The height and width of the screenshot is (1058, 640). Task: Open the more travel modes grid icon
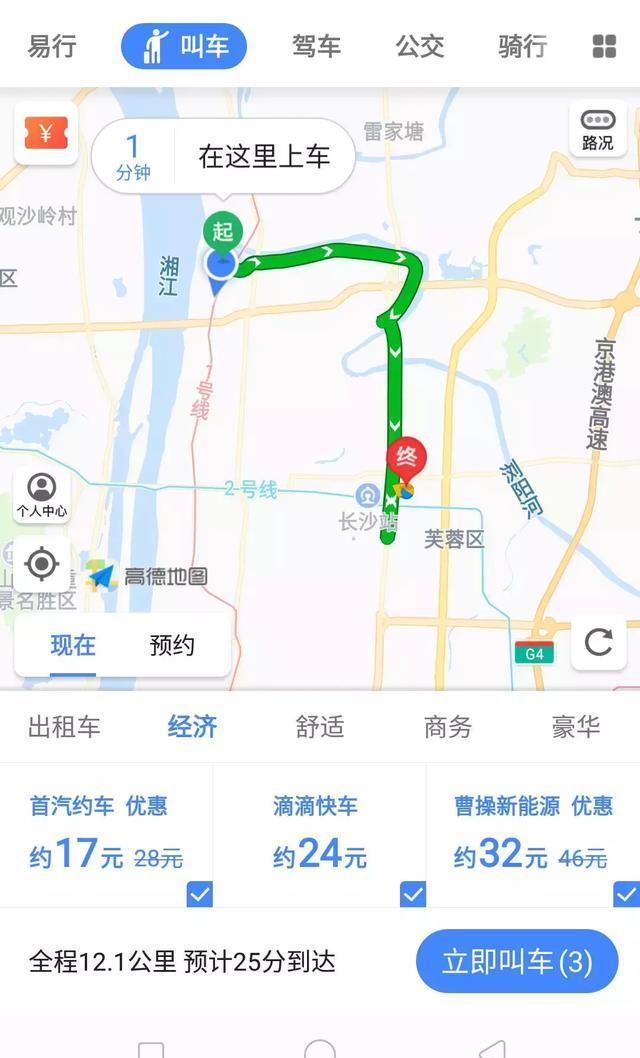[604, 46]
